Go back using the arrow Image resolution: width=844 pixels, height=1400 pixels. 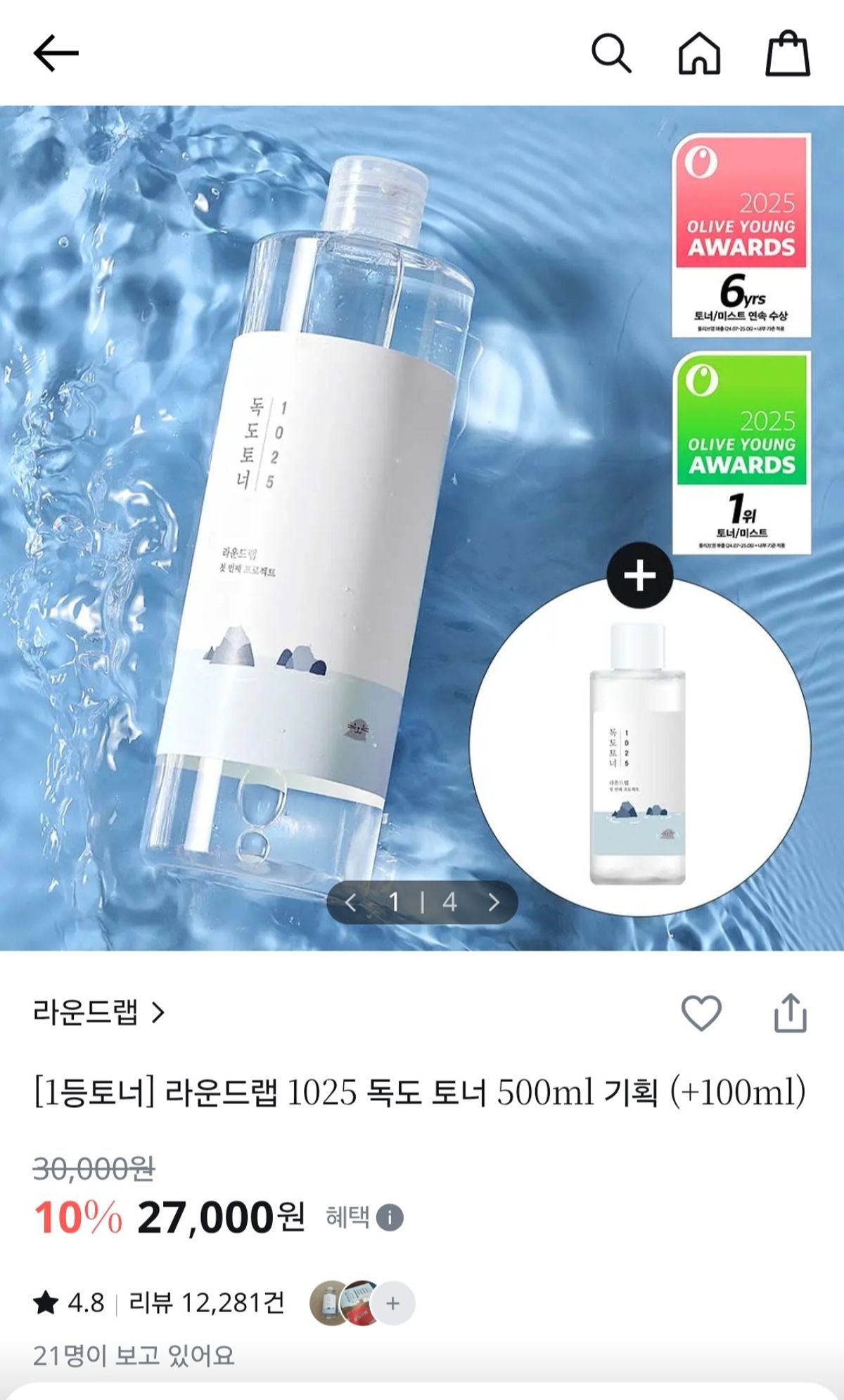tap(56, 53)
